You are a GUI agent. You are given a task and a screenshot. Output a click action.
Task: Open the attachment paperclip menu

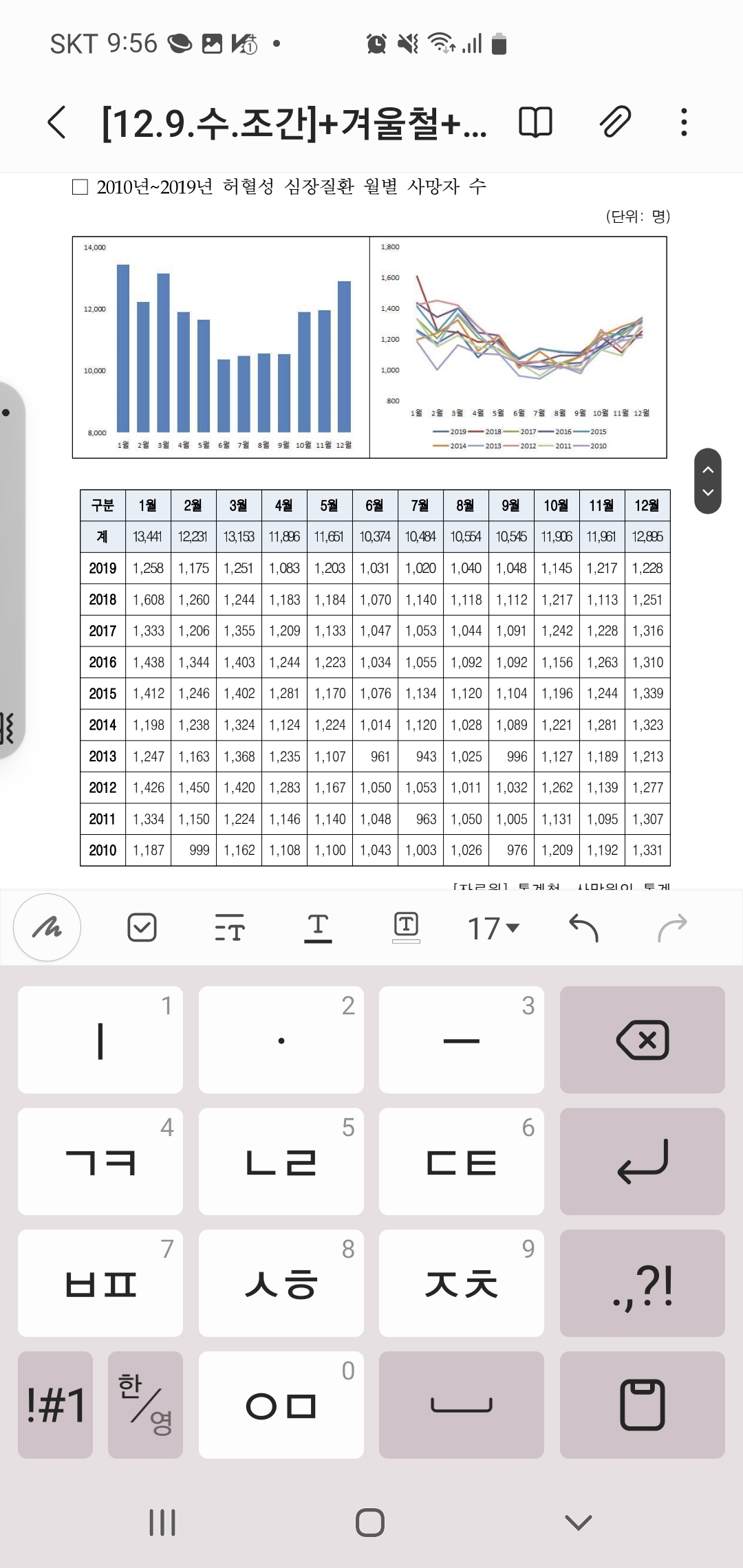coord(614,123)
